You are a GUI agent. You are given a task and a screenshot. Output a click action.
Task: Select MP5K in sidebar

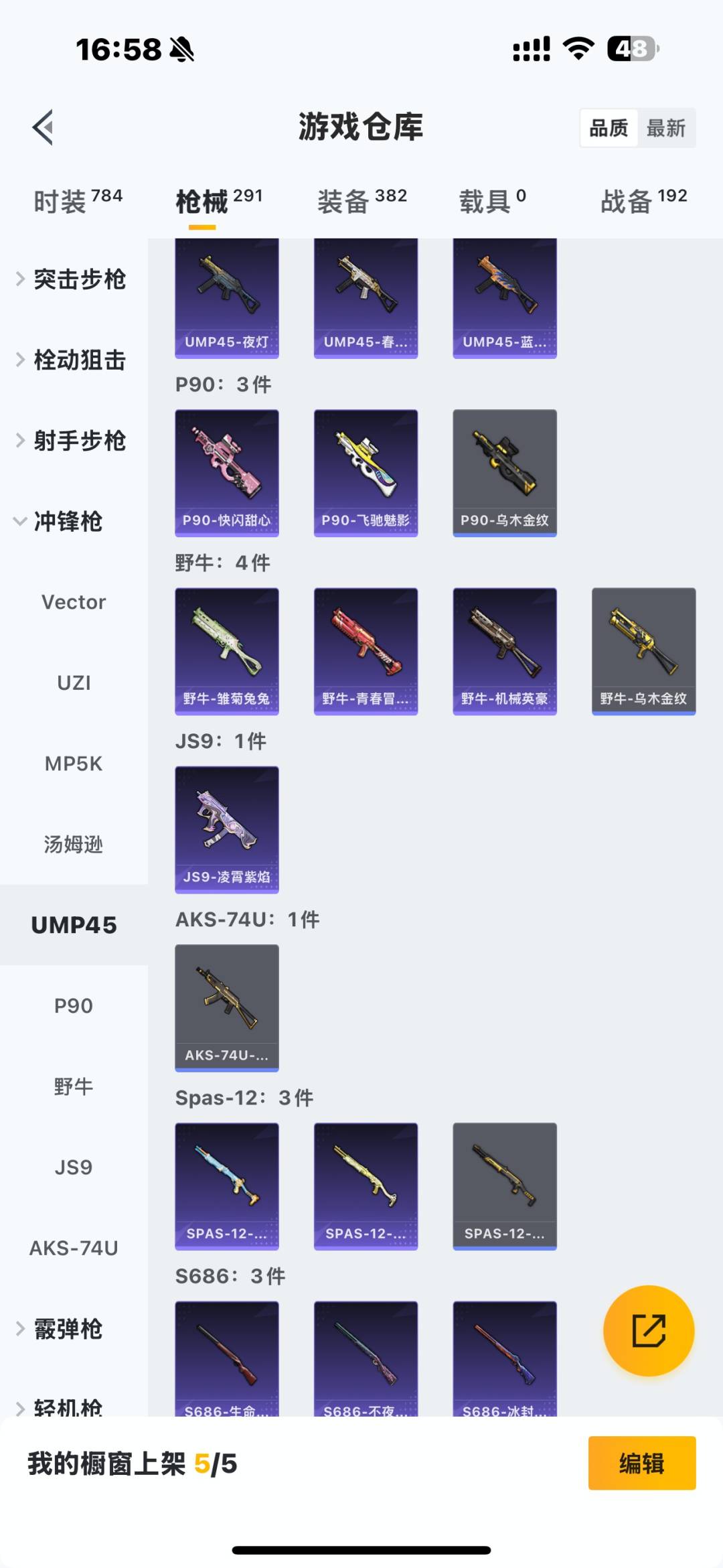point(74,764)
